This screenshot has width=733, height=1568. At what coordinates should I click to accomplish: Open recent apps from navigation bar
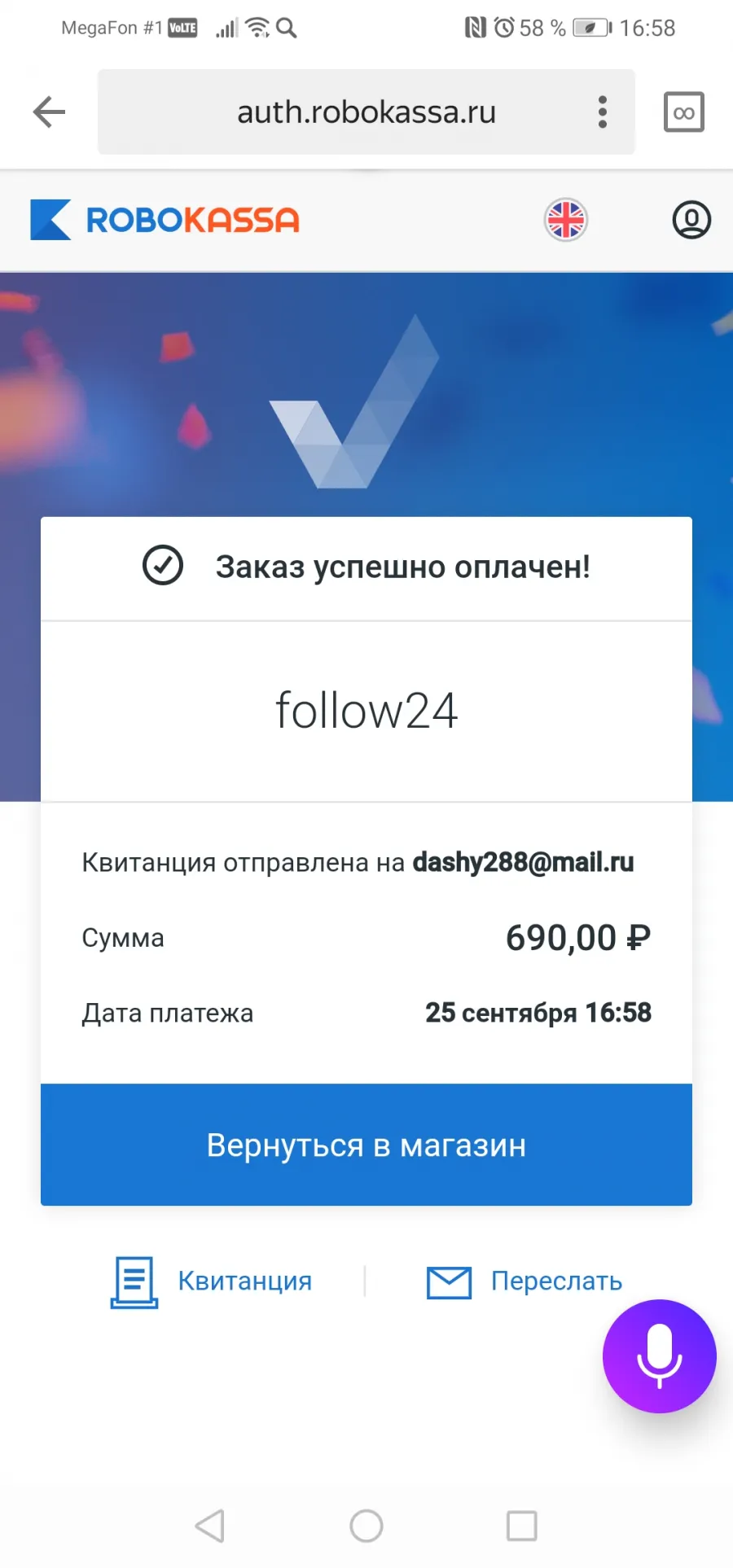point(522,1526)
